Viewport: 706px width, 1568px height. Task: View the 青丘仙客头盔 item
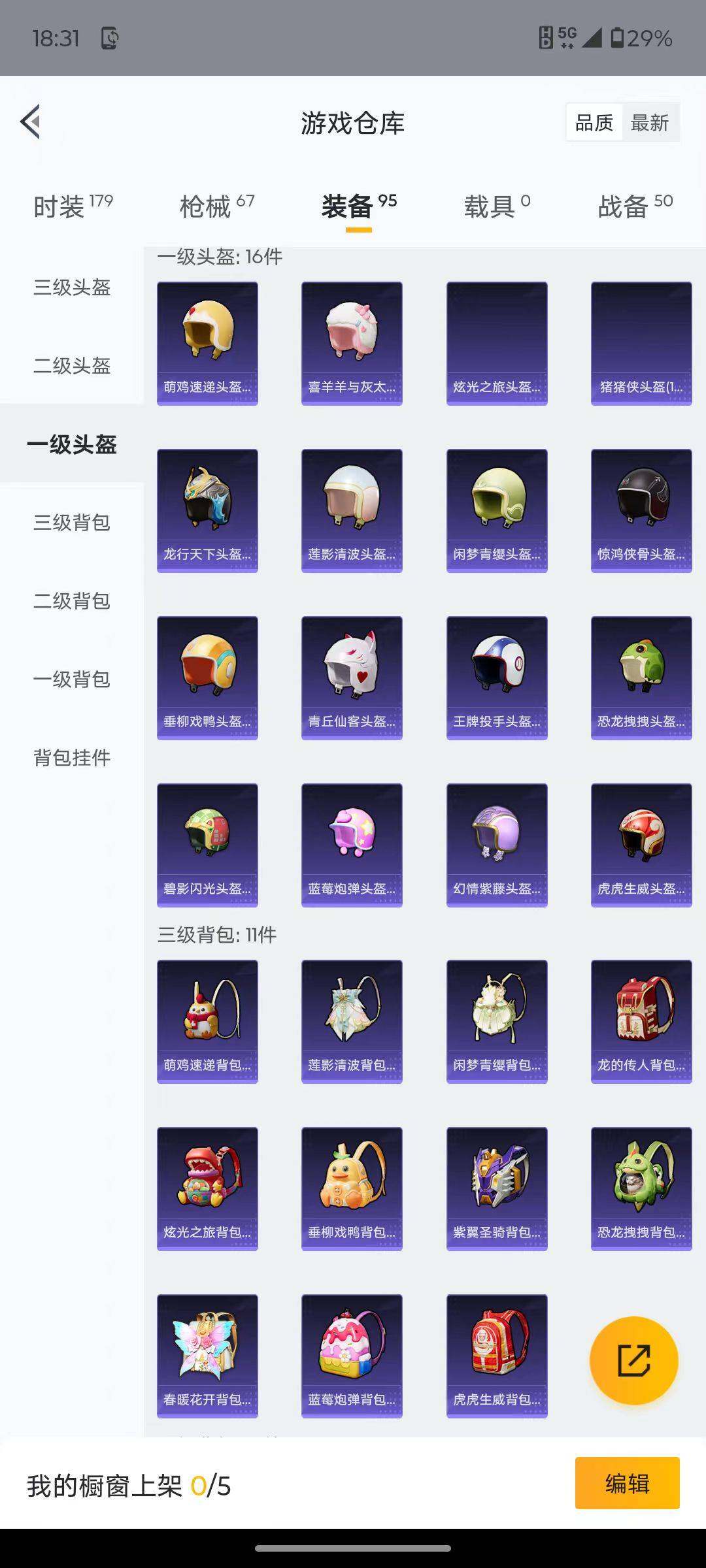[352, 678]
